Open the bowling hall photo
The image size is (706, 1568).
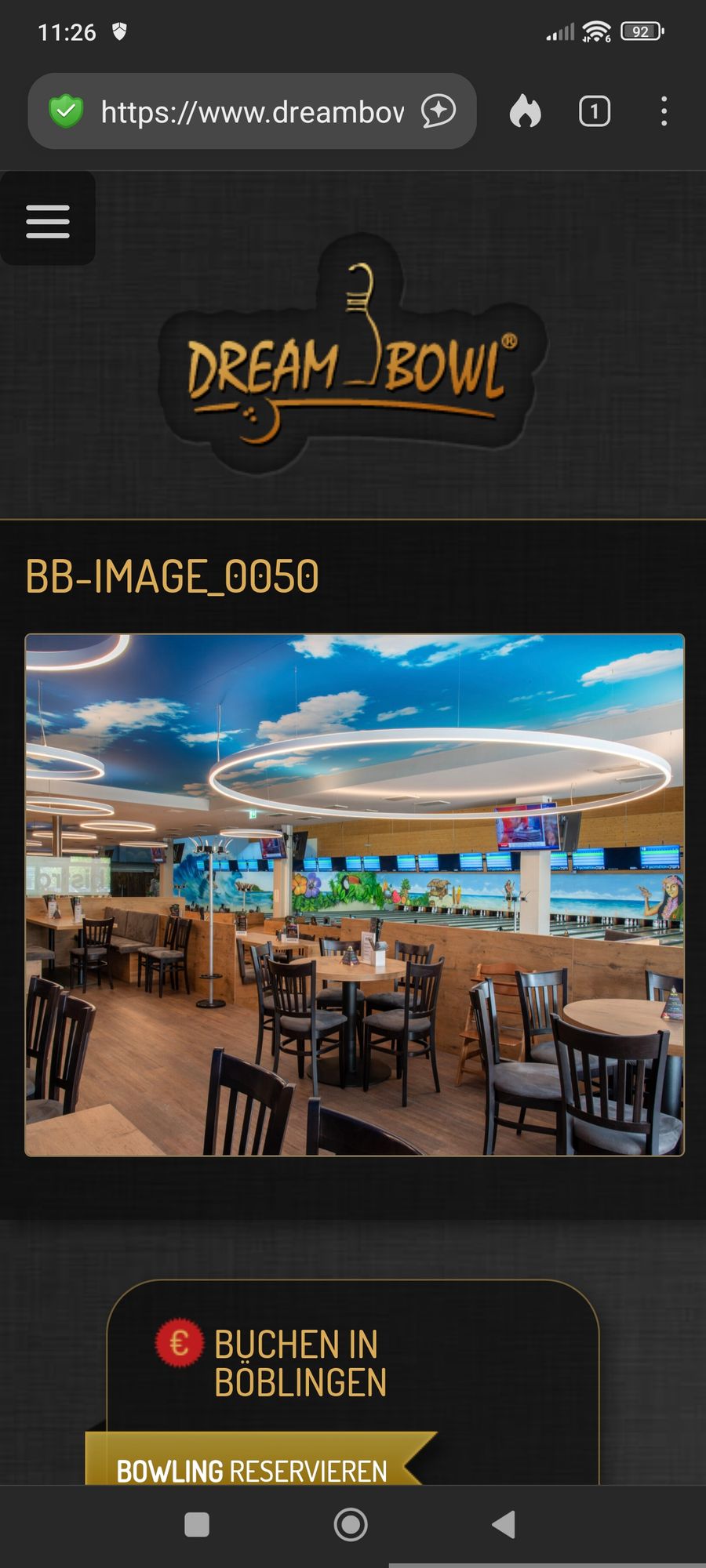click(355, 895)
